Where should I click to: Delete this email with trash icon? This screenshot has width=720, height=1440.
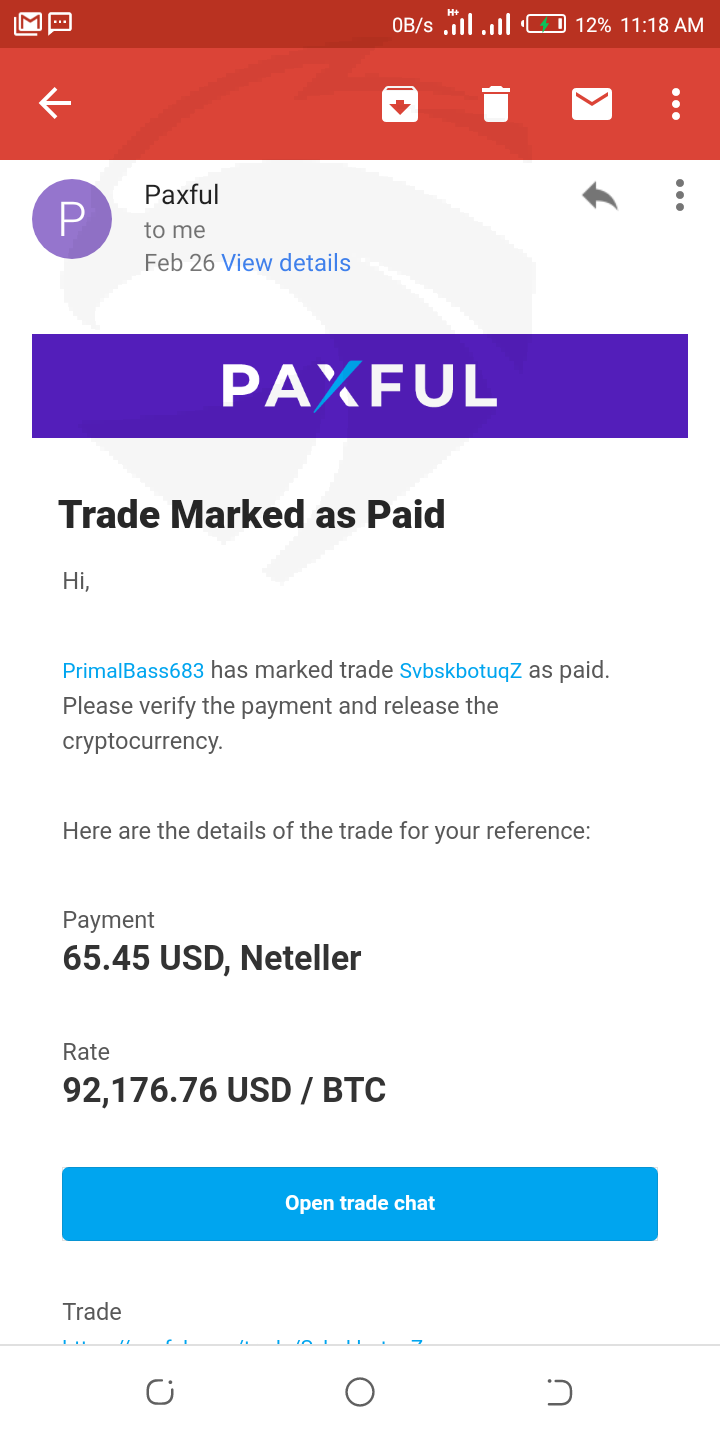[x=496, y=104]
